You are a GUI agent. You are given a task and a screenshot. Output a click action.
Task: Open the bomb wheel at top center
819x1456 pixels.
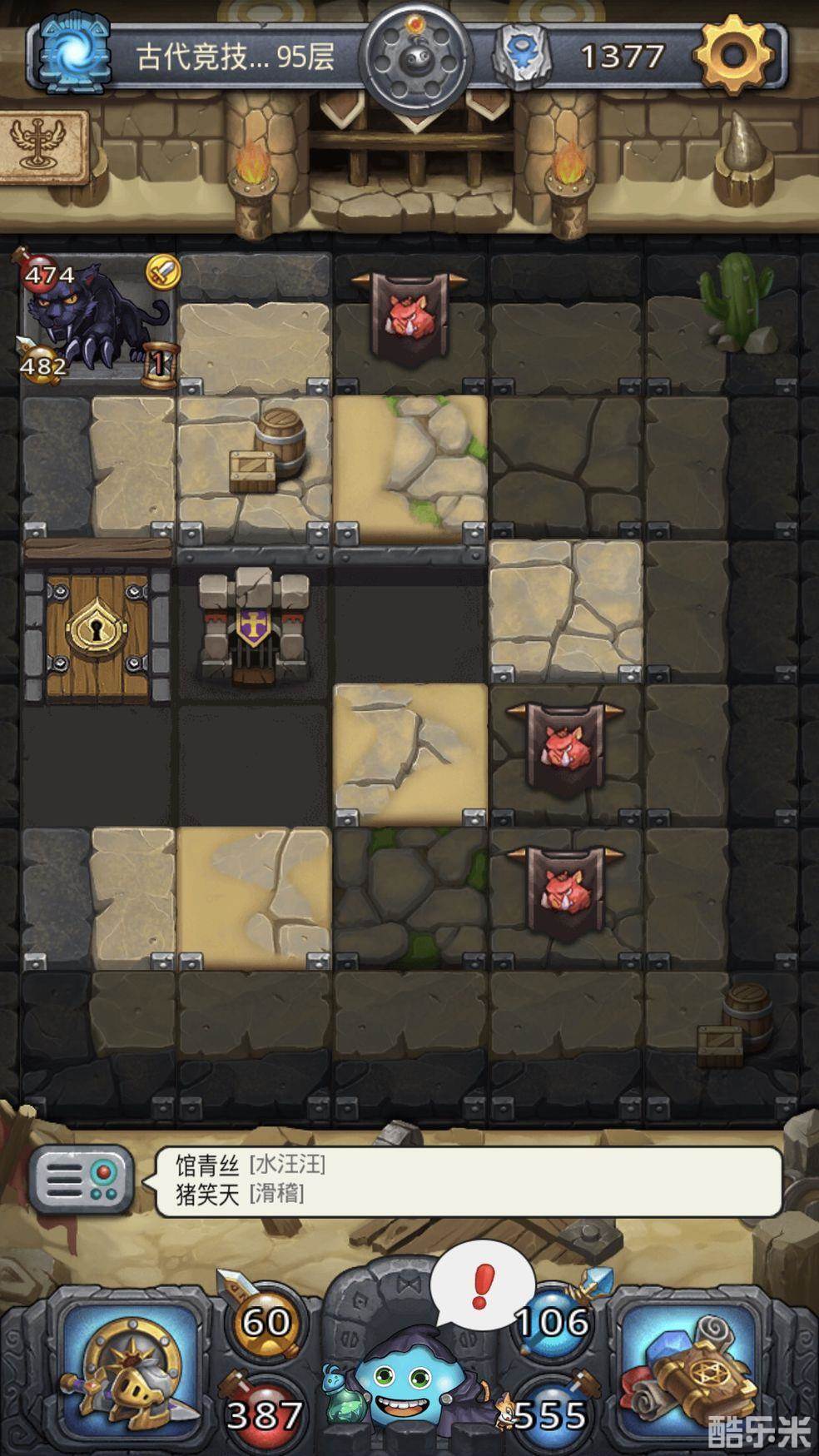click(414, 58)
